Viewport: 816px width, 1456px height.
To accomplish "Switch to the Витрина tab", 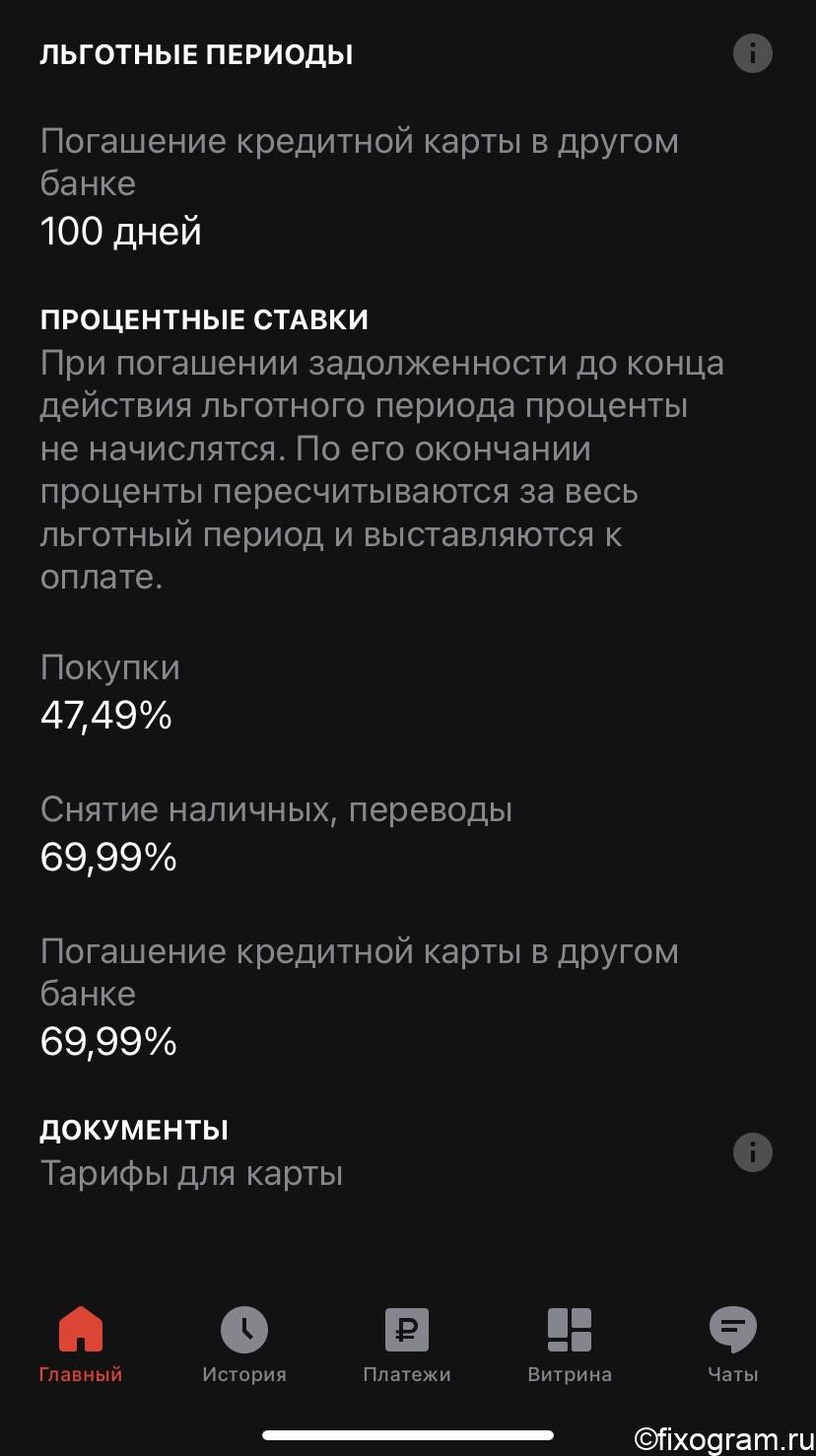I will 570,1345.
